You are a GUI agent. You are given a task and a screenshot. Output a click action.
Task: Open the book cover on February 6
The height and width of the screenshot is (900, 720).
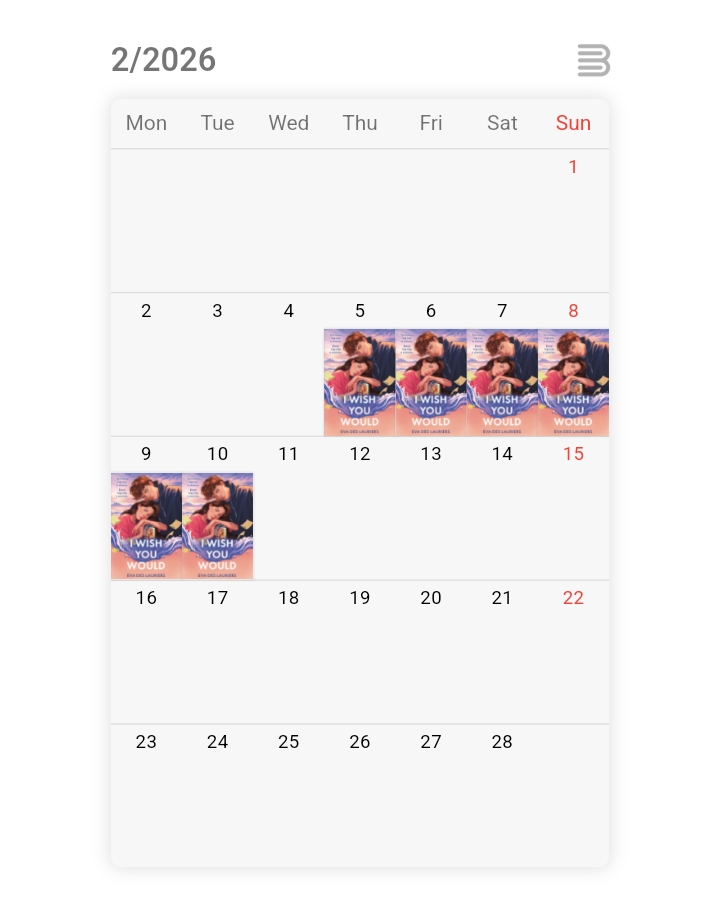[x=431, y=383]
